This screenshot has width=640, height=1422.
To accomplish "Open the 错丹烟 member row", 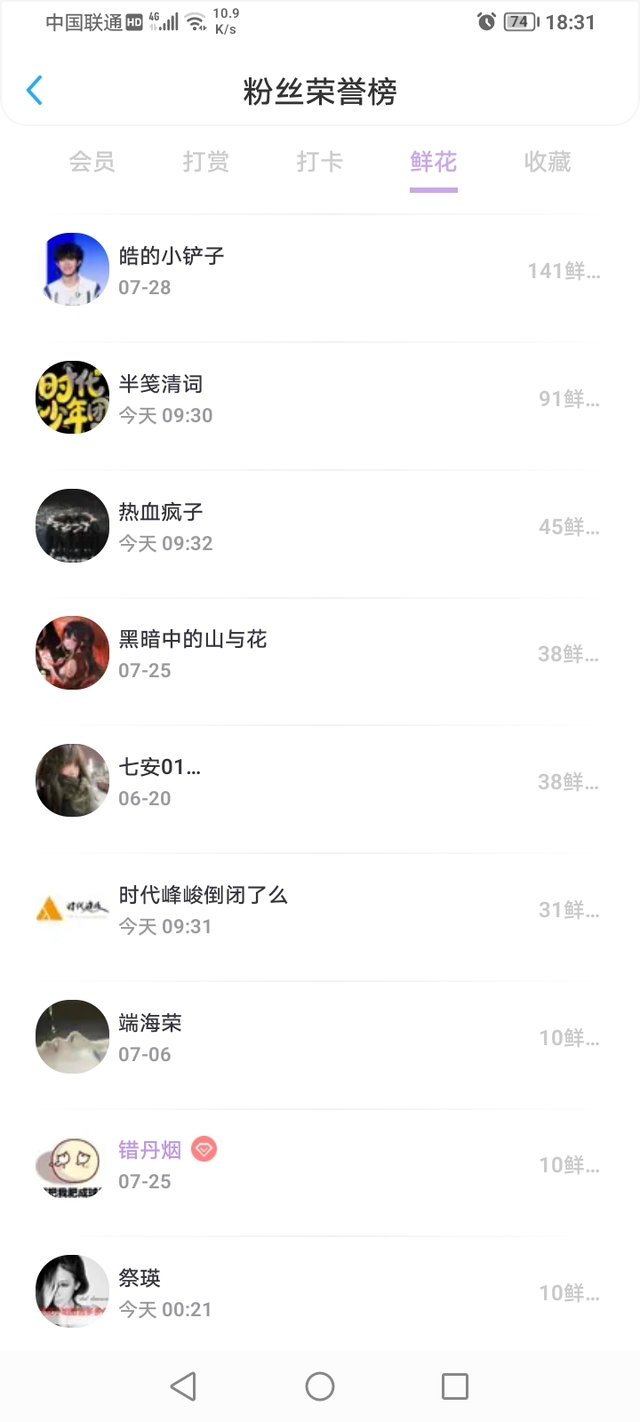I will point(320,1165).
